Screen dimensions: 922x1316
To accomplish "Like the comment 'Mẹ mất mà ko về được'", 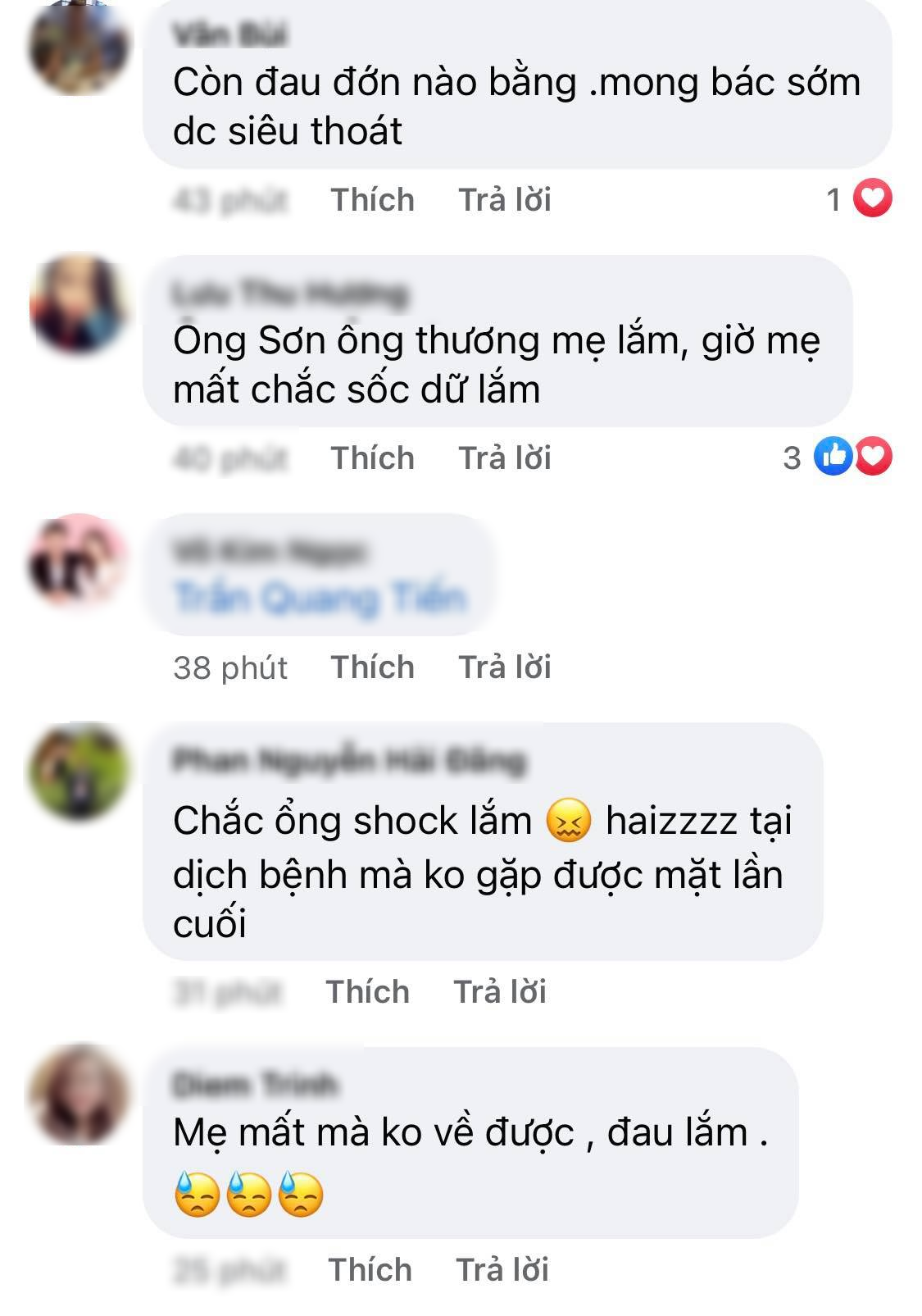I will tap(370, 1270).
